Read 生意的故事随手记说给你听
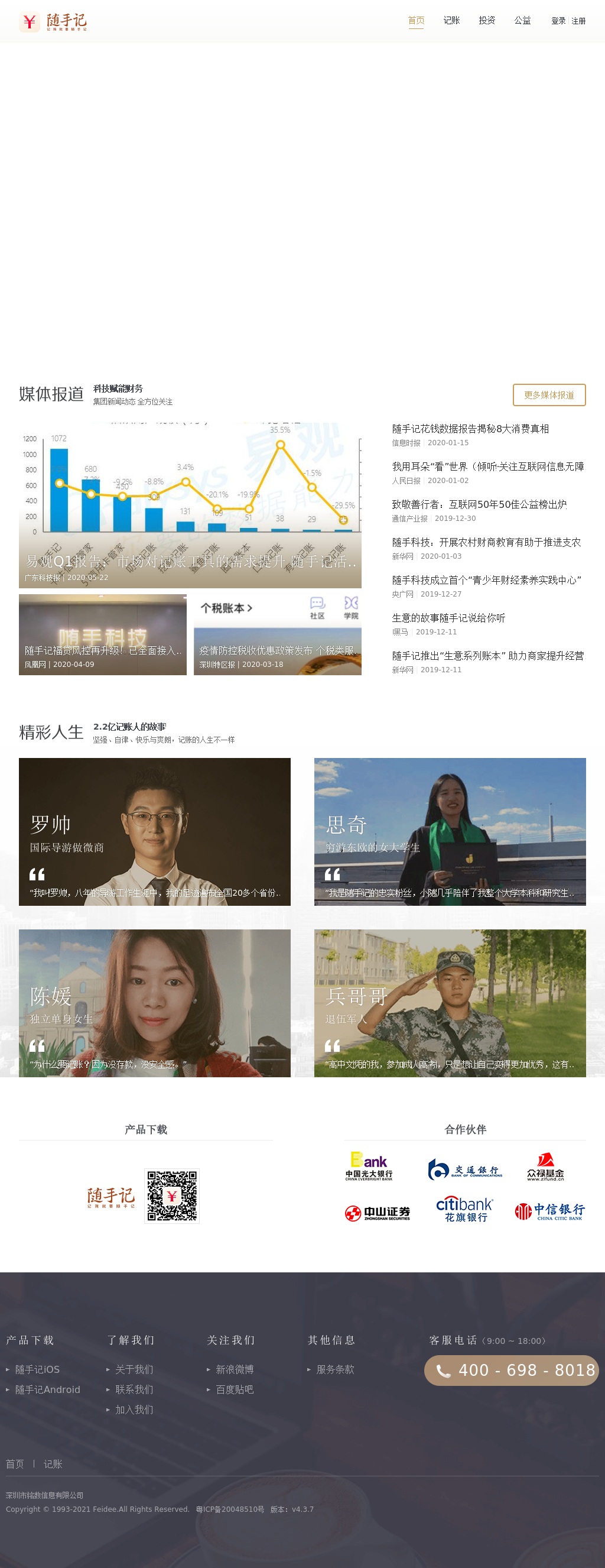 (448, 618)
